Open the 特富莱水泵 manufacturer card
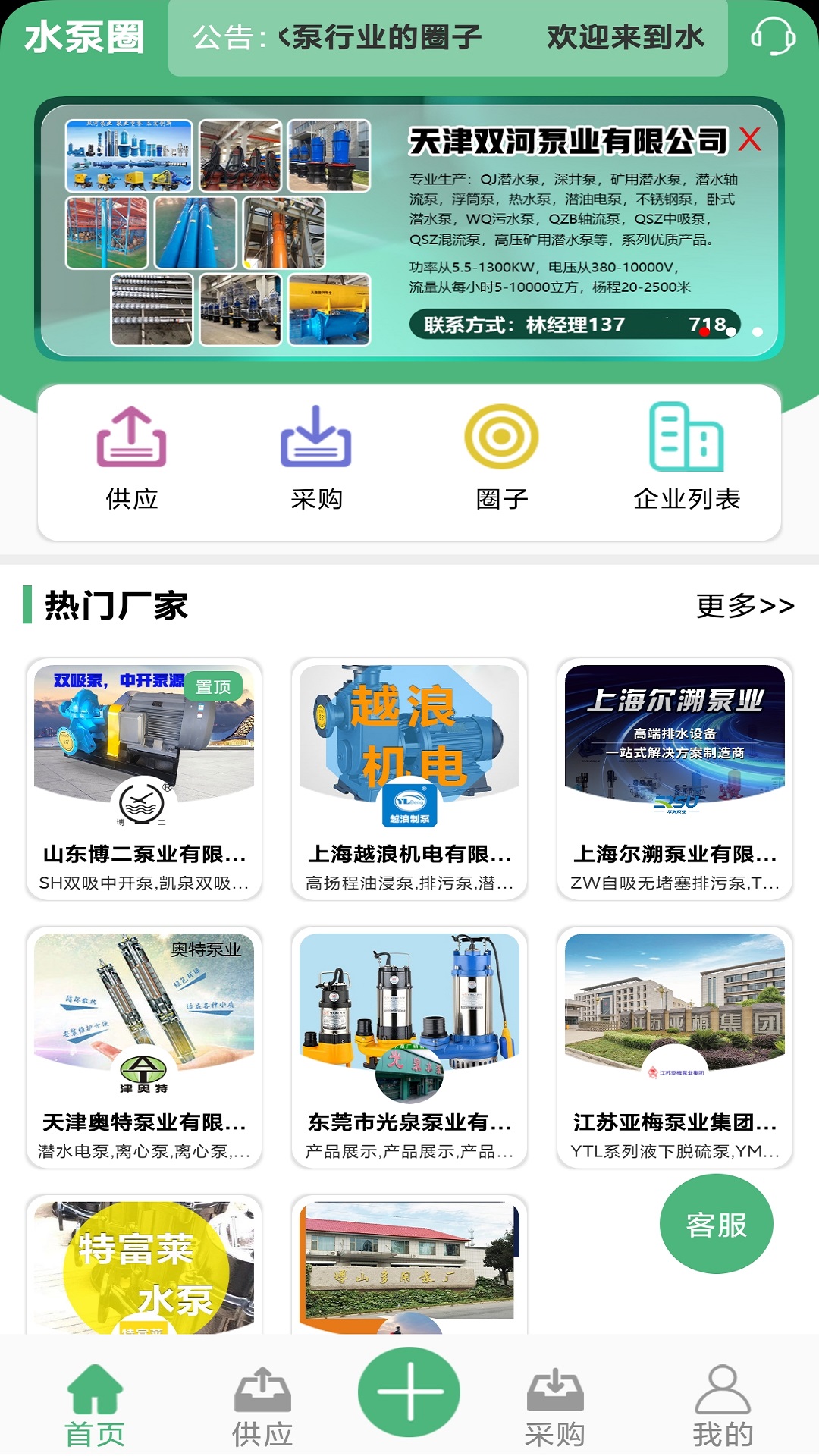The height and width of the screenshot is (1456, 819). pos(144,1265)
